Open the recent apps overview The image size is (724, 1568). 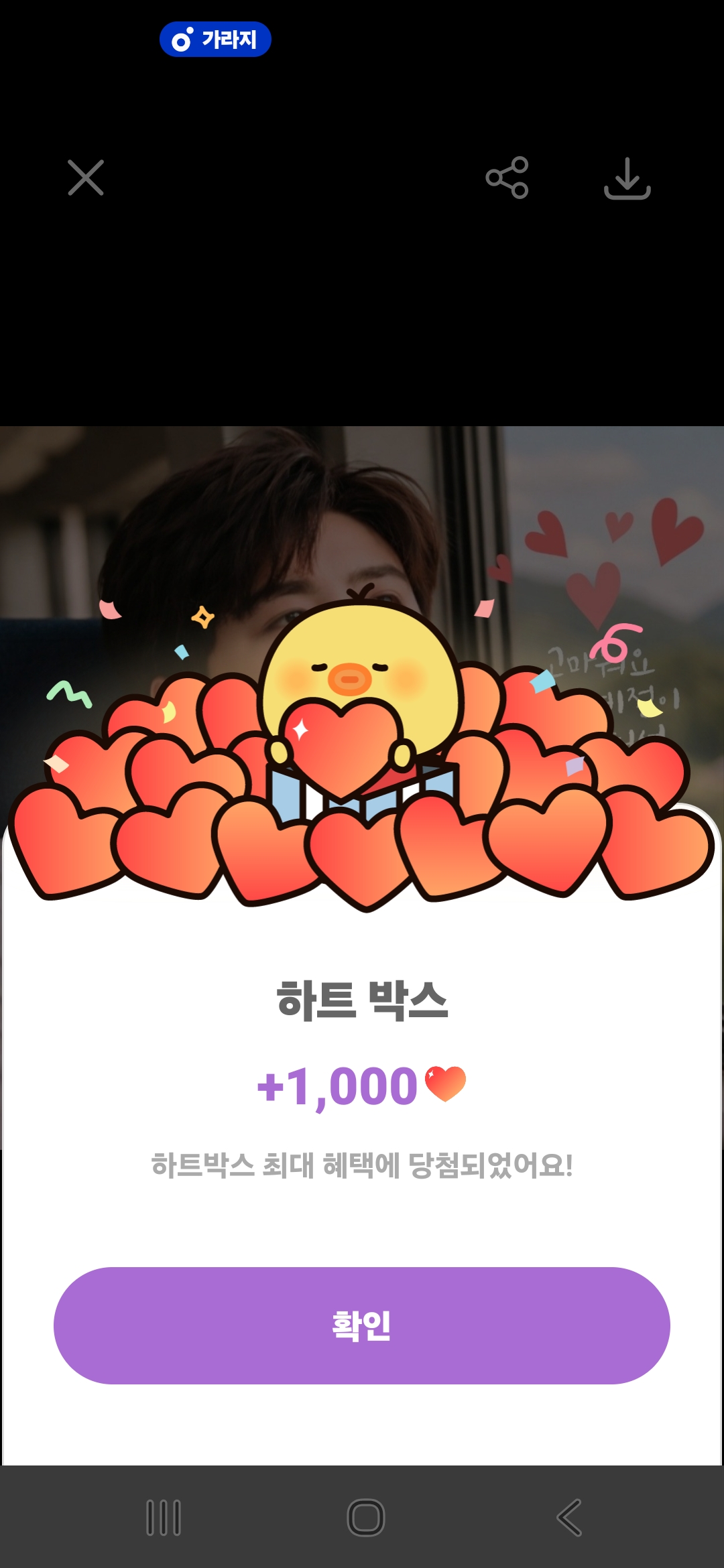(164, 1517)
